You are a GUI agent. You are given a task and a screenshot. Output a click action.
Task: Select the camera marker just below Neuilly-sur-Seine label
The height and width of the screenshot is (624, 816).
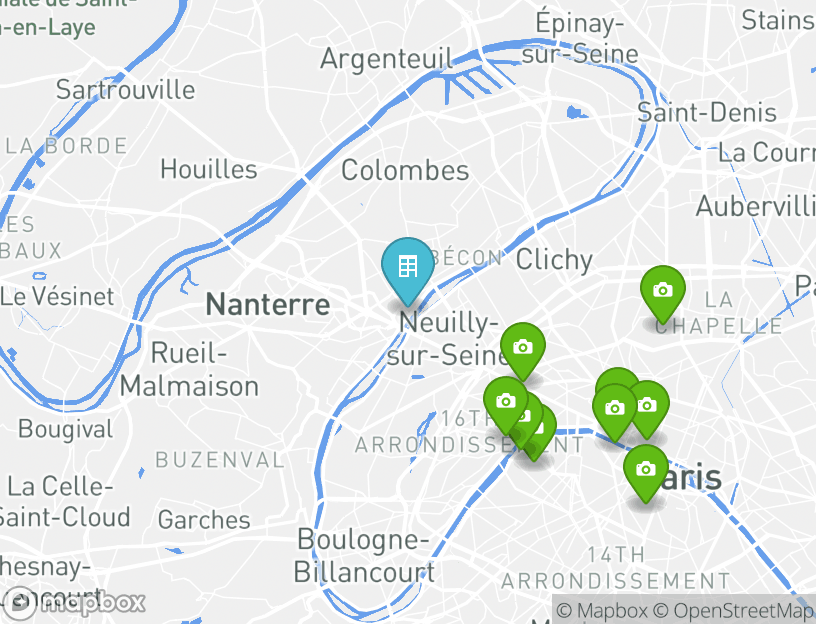(521, 348)
